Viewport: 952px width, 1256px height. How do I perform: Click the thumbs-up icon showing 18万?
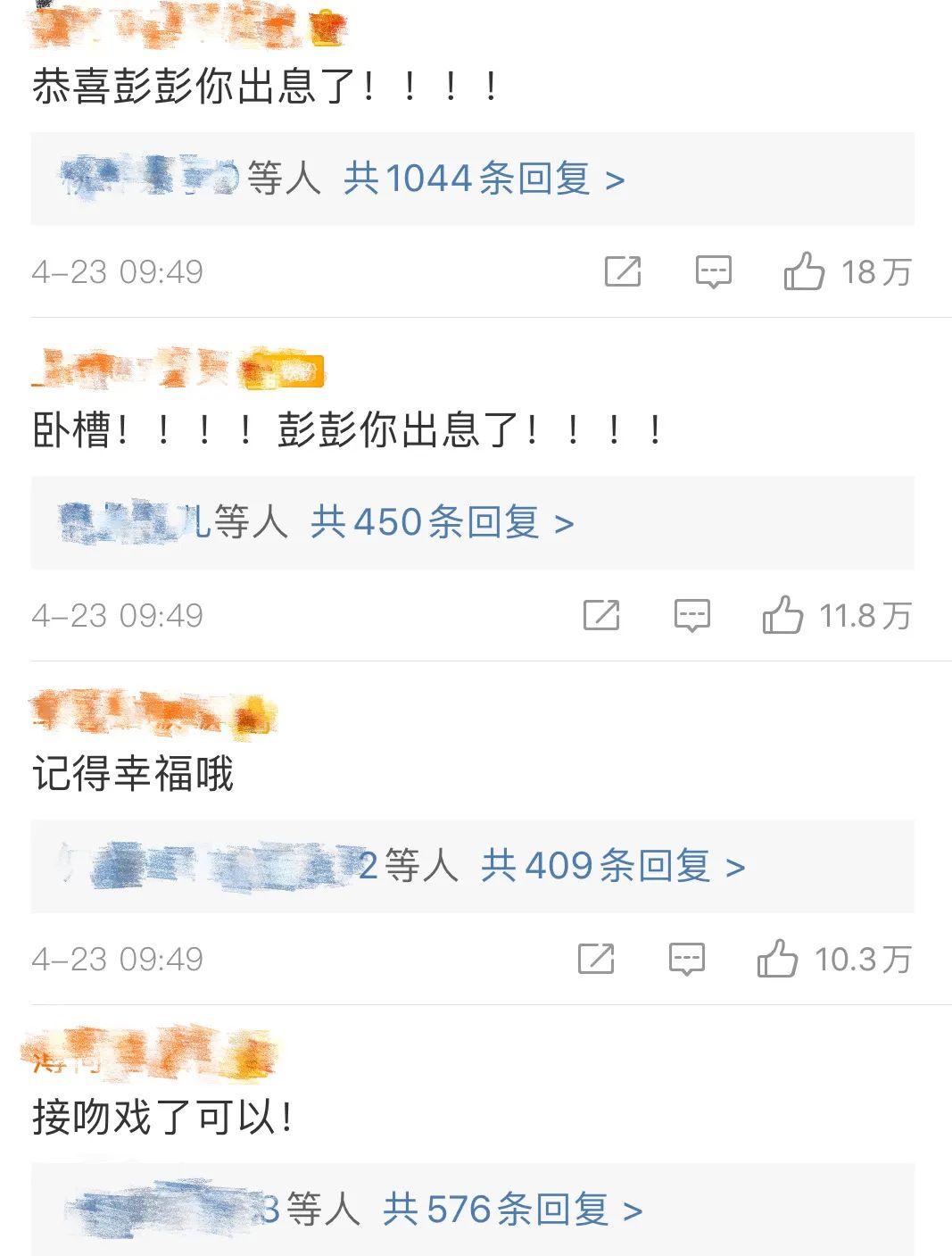click(807, 271)
